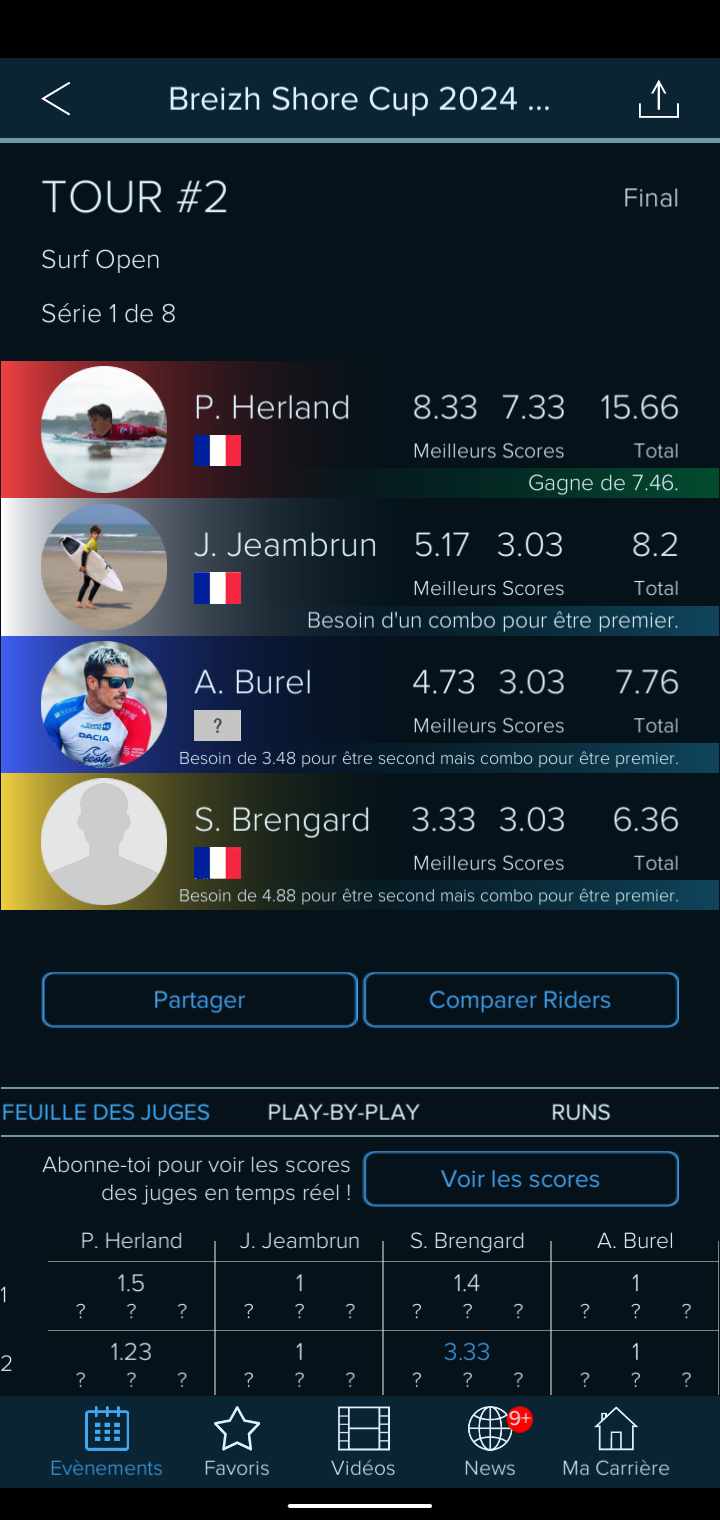Select the Feuille des juges tab

pyautogui.click(x=106, y=1112)
